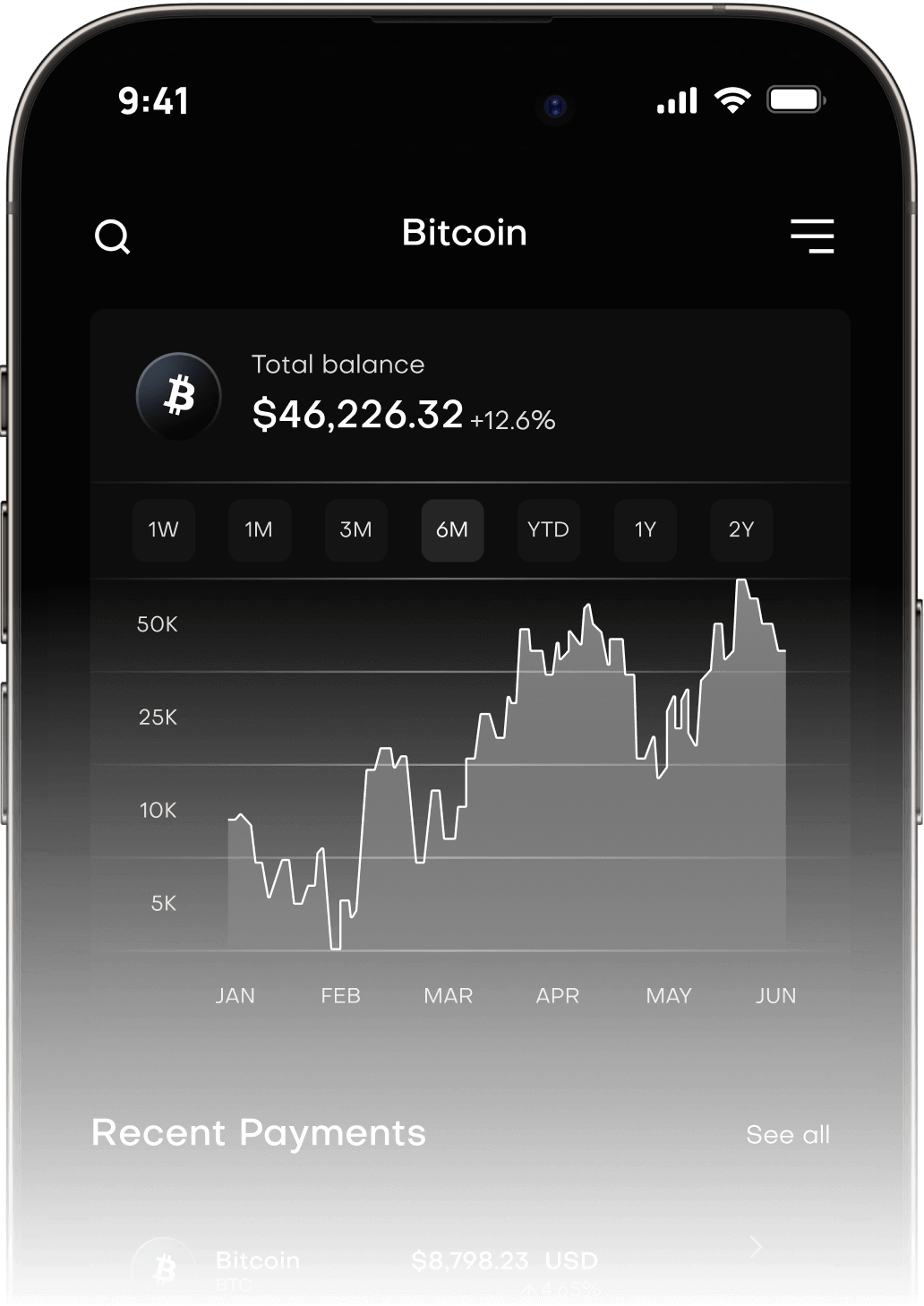Tap the cellular signal bars in the status bar
The width and height of the screenshot is (924, 1306).
pos(678,101)
